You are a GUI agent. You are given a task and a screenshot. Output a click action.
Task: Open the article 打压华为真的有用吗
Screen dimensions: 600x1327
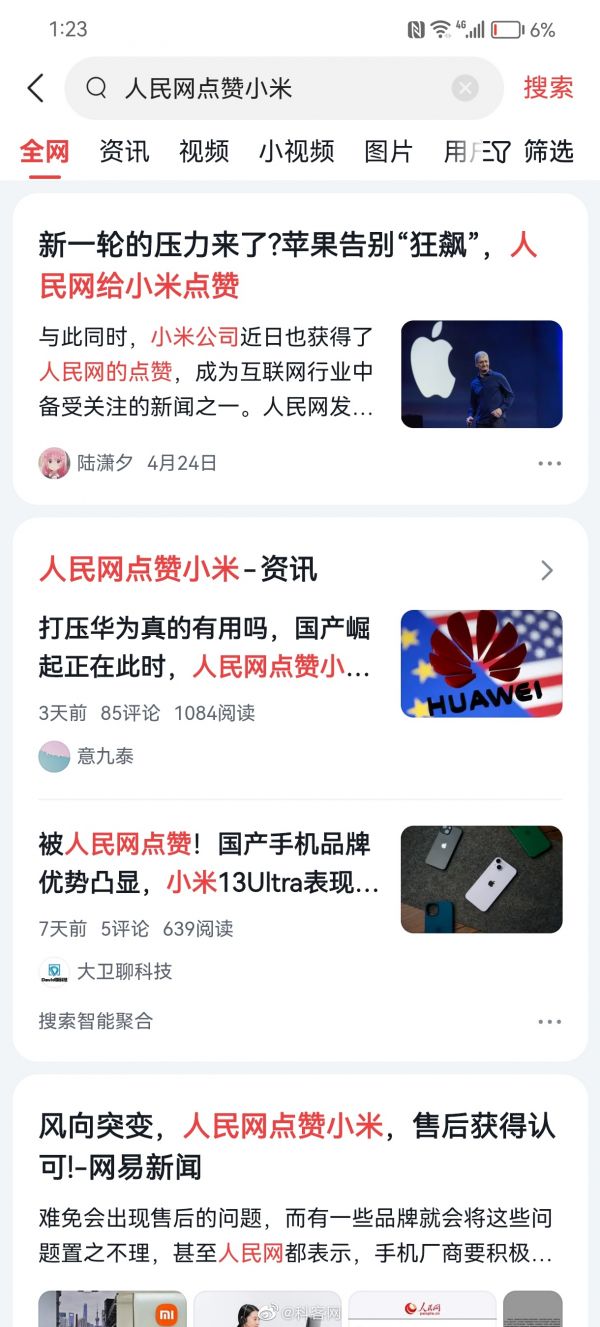pos(205,647)
